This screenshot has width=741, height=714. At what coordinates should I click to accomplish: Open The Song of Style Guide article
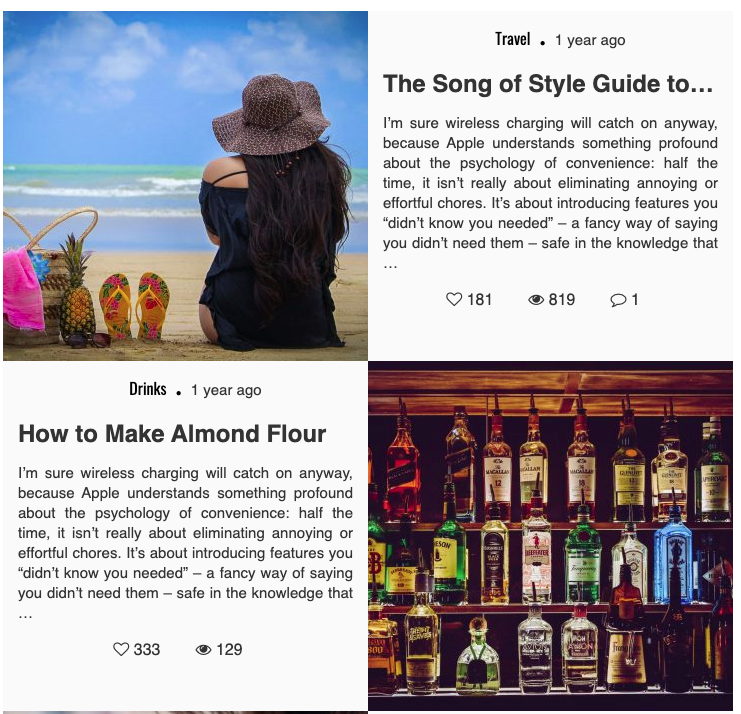click(548, 84)
